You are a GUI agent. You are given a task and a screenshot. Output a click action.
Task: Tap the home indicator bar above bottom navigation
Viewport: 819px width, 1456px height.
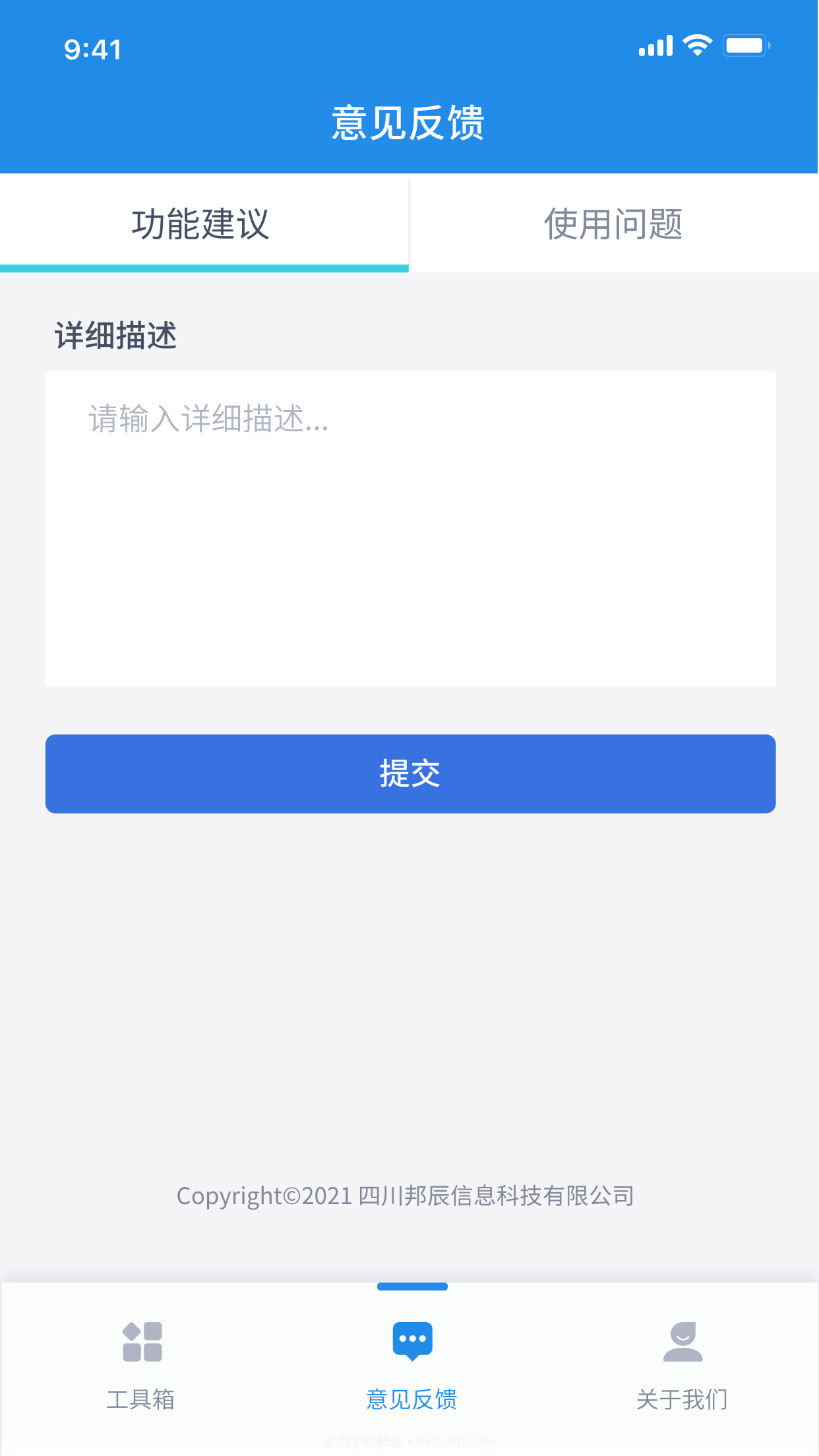pyautogui.click(x=411, y=1285)
